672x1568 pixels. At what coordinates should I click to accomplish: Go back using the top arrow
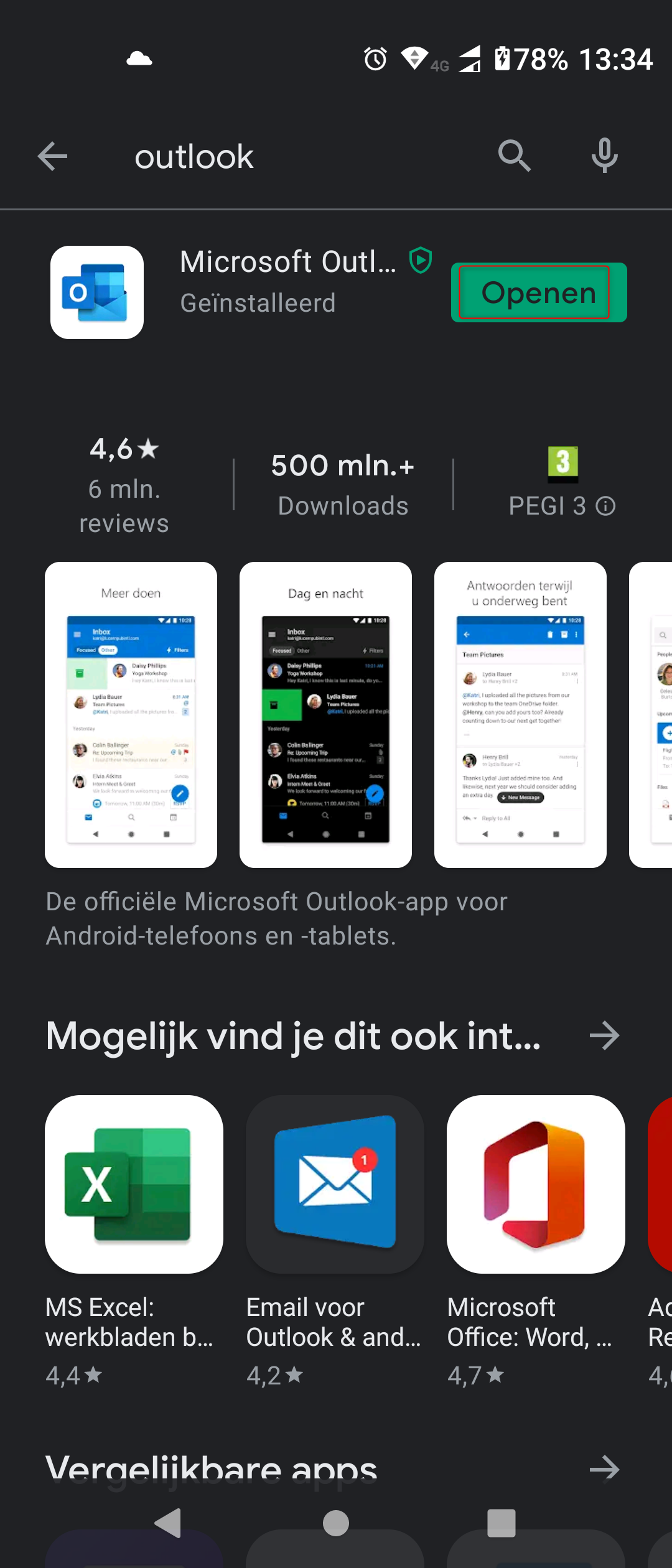(52, 156)
